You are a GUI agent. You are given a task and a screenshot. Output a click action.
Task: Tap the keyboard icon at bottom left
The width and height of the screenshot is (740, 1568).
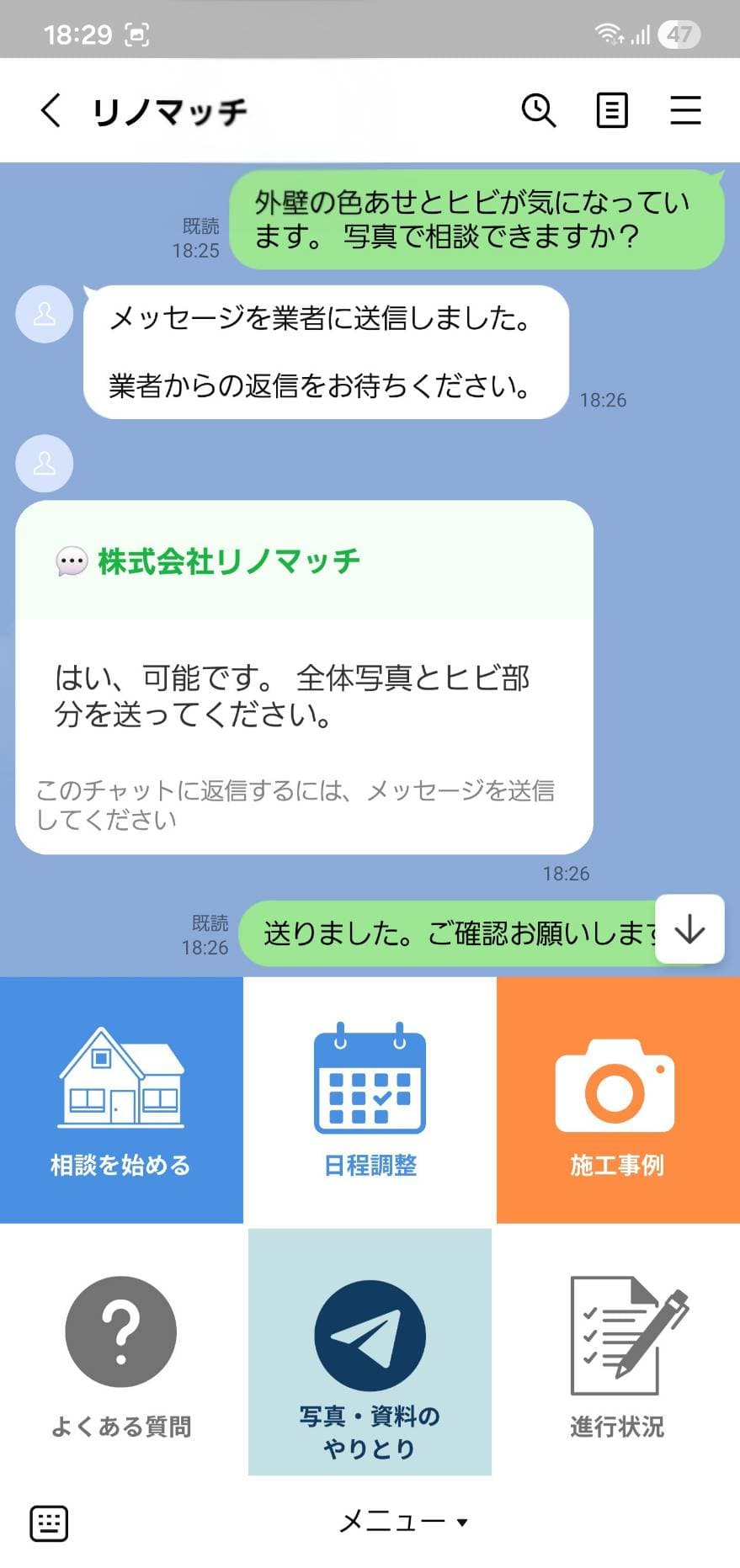coord(51,1520)
